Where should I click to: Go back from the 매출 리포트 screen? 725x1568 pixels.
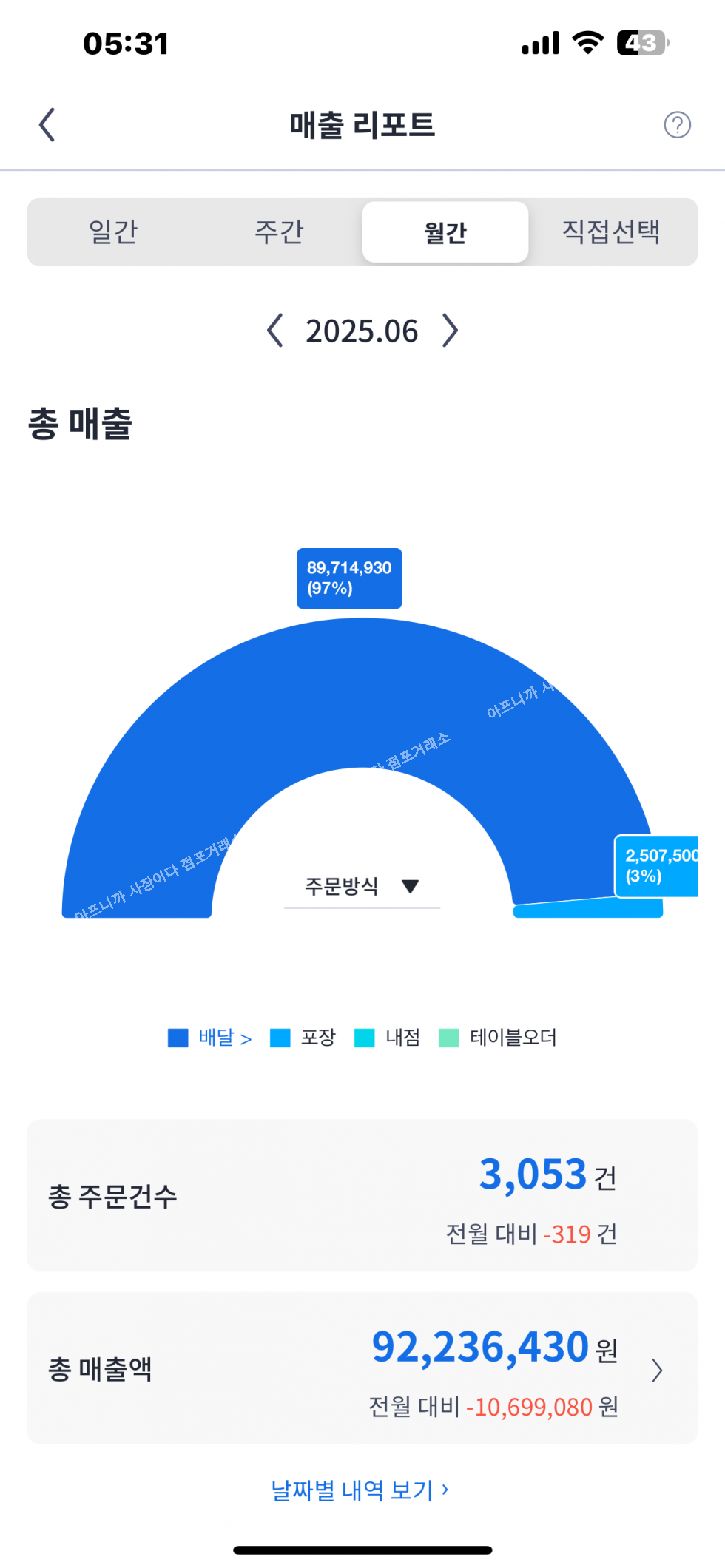click(x=47, y=124)
